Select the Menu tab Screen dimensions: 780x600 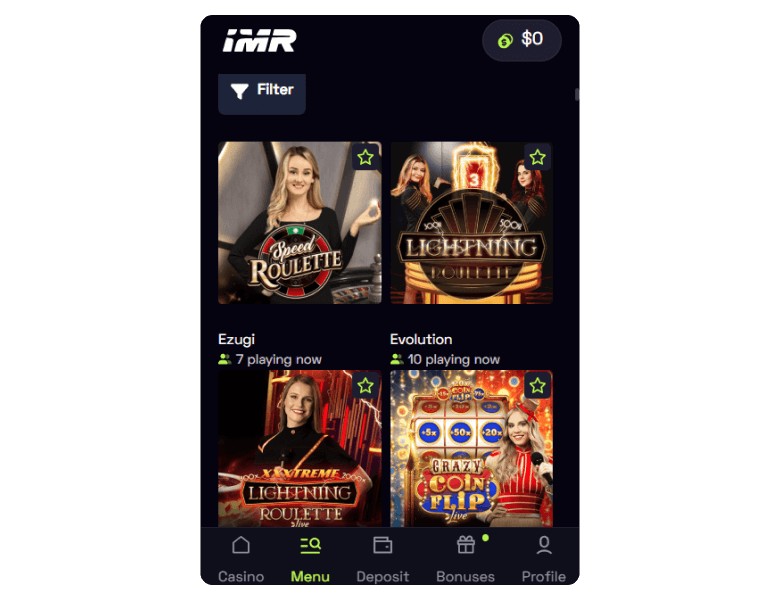pos(310,559)
